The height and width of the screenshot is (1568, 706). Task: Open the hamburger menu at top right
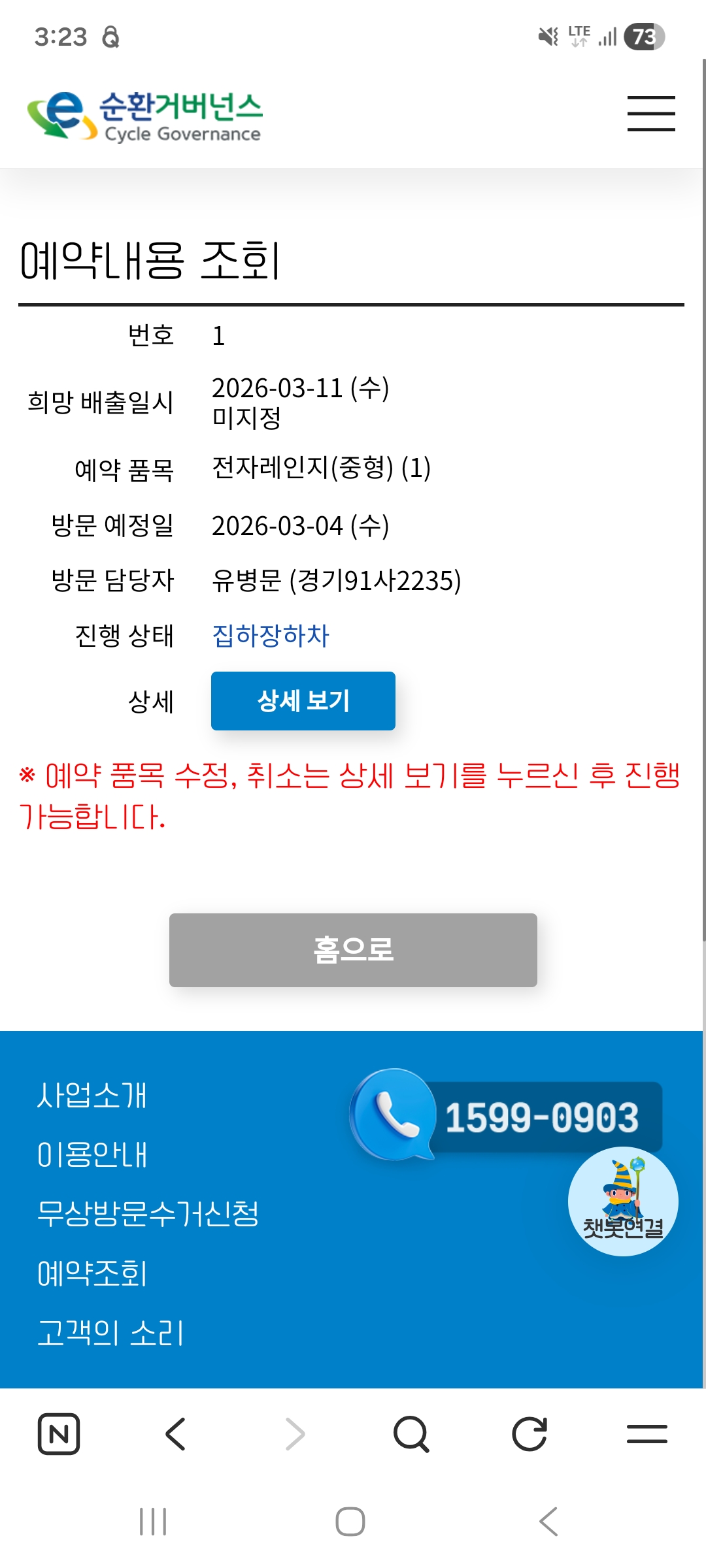(x=650, y=114)
